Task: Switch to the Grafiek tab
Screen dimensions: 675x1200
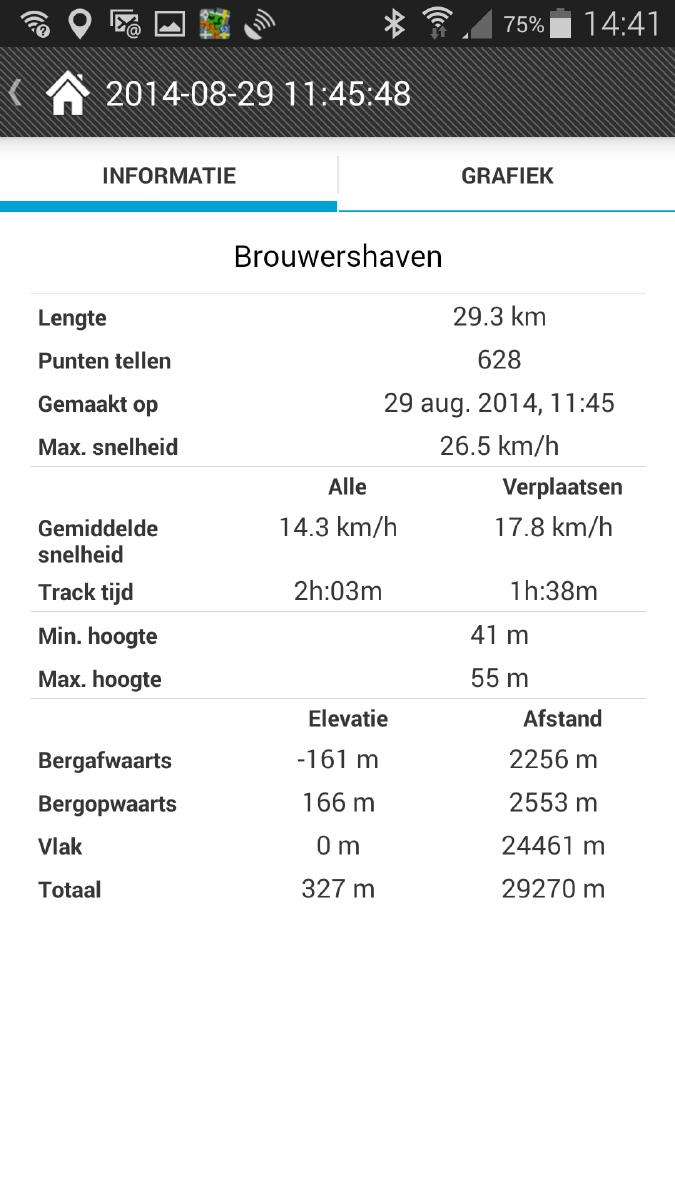Action: (x=507, y=177)
